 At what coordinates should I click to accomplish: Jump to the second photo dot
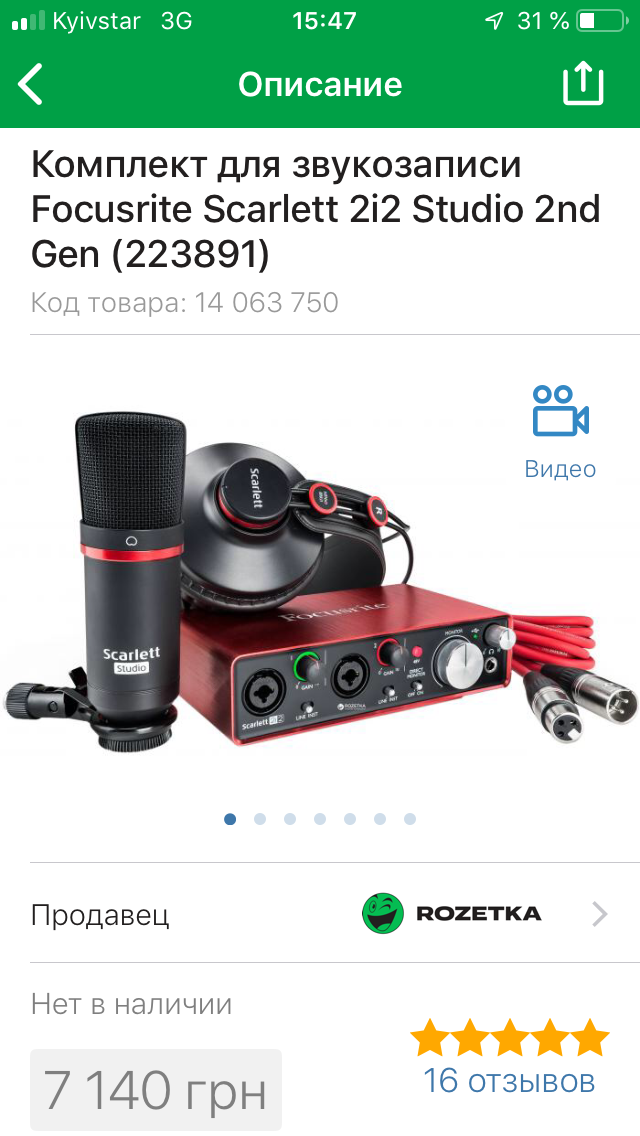260,819
